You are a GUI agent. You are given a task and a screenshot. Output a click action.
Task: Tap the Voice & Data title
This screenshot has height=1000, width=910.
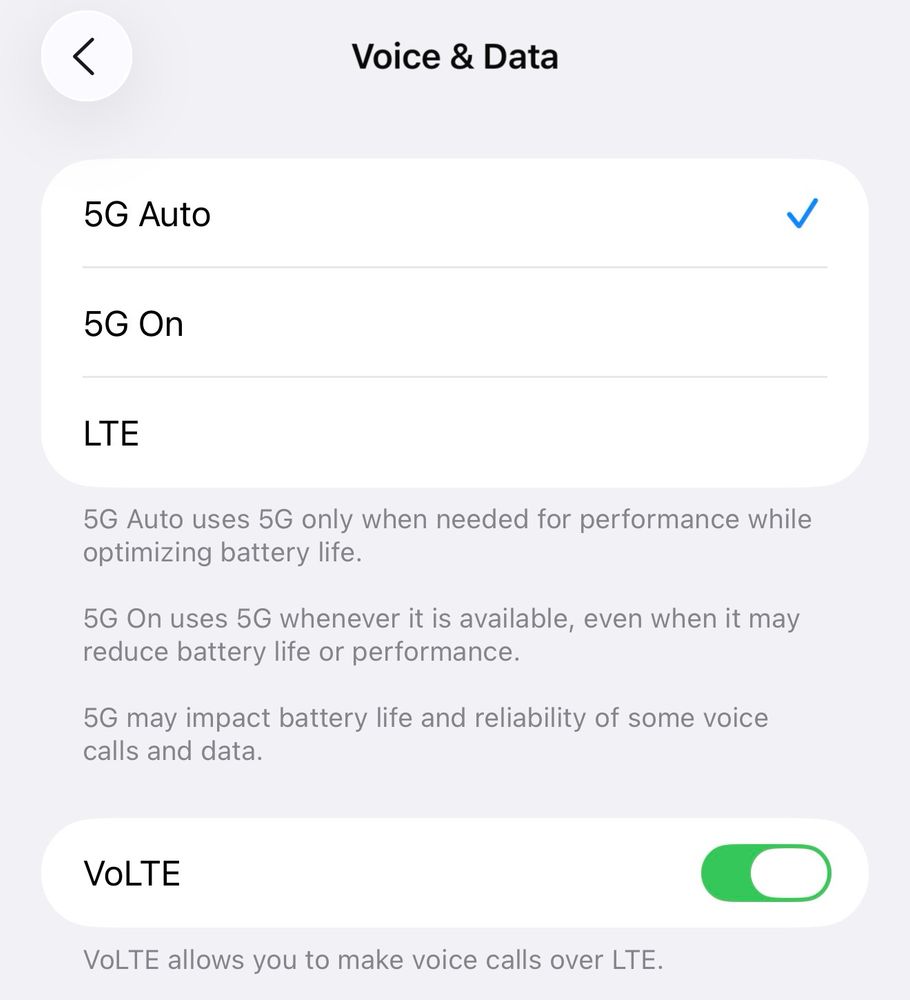(454, 56)
